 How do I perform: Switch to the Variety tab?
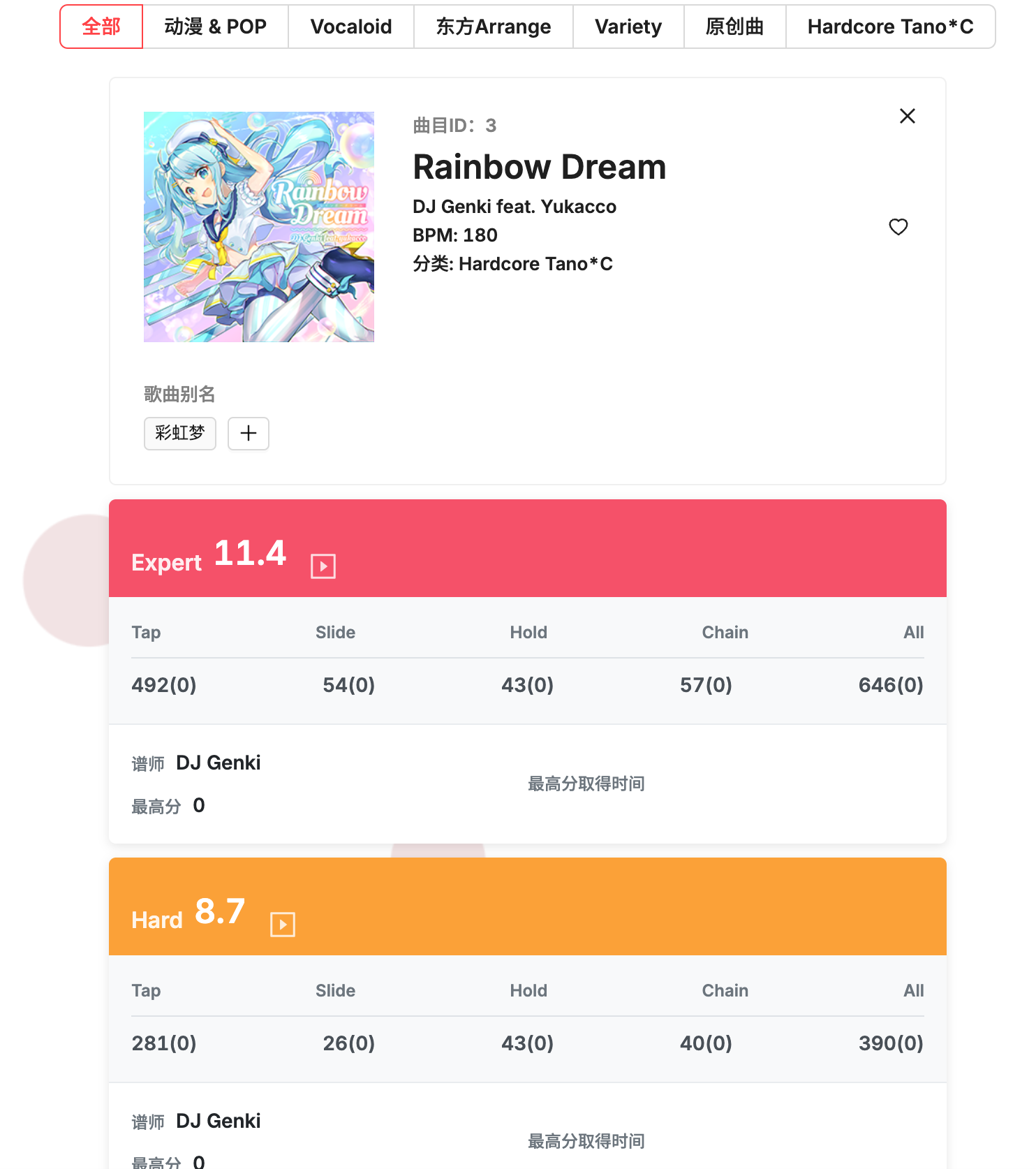[628, 27]
